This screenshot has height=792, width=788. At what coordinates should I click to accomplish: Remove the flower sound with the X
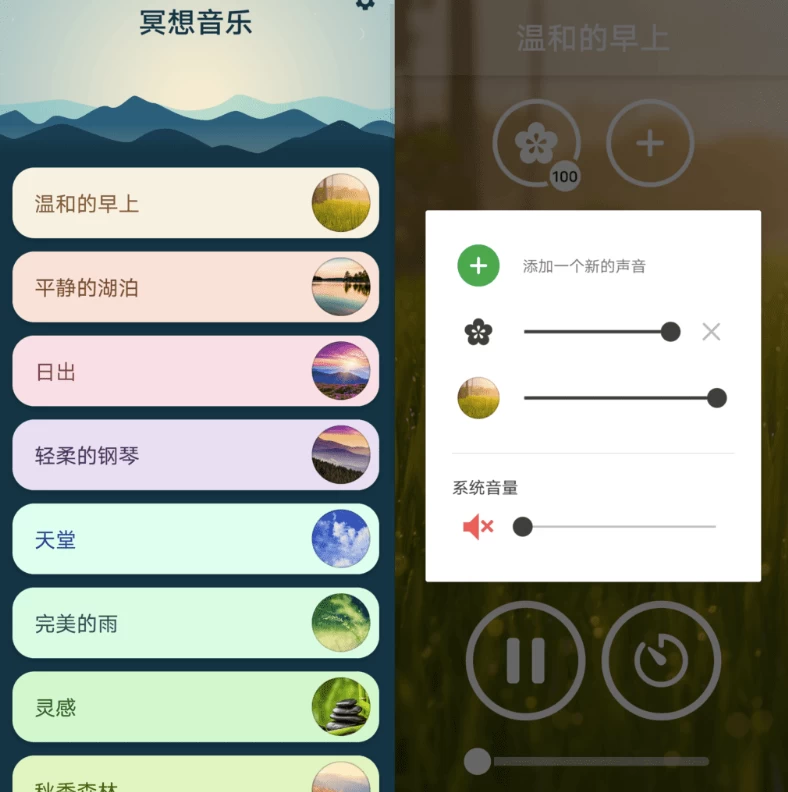[711, 332]
